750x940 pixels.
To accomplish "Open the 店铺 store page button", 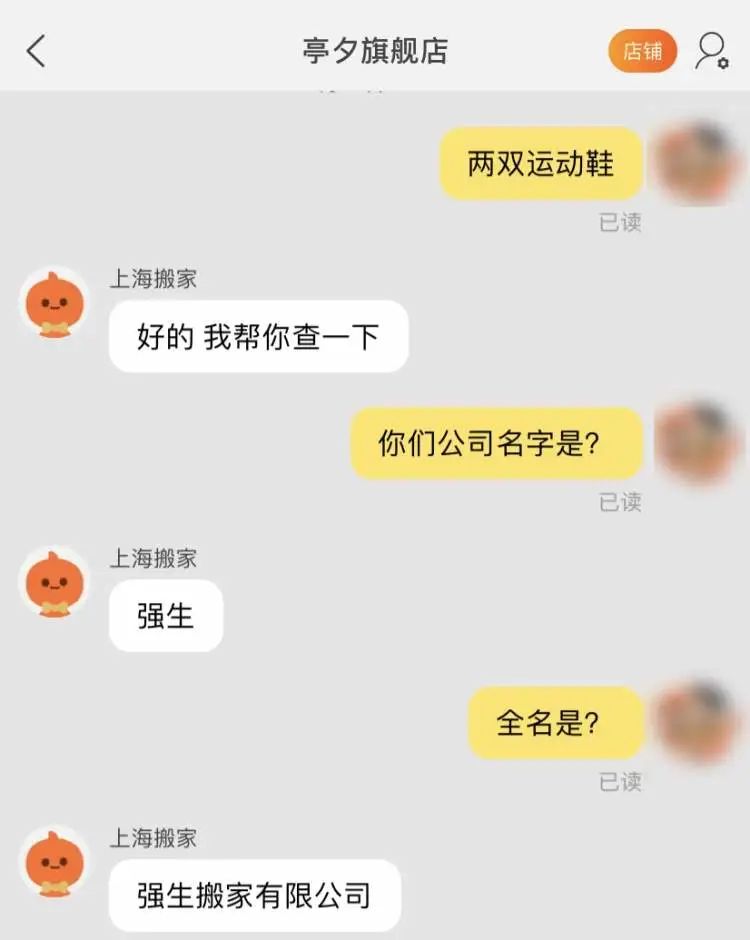I will (642, 51).
